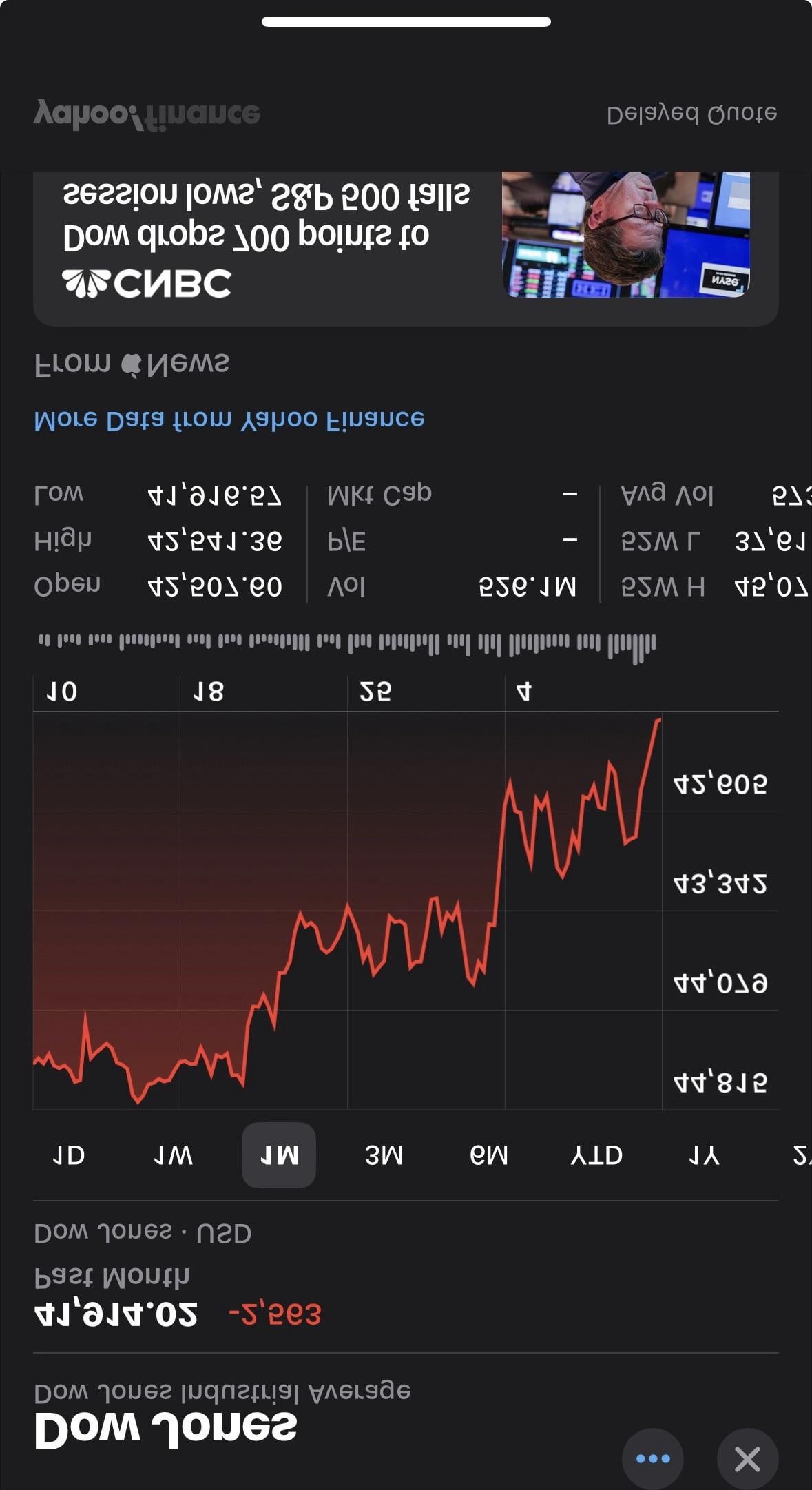Open the CNBC Dow drops 700 points article
The image size is (812, 1490).
[406, 249]
